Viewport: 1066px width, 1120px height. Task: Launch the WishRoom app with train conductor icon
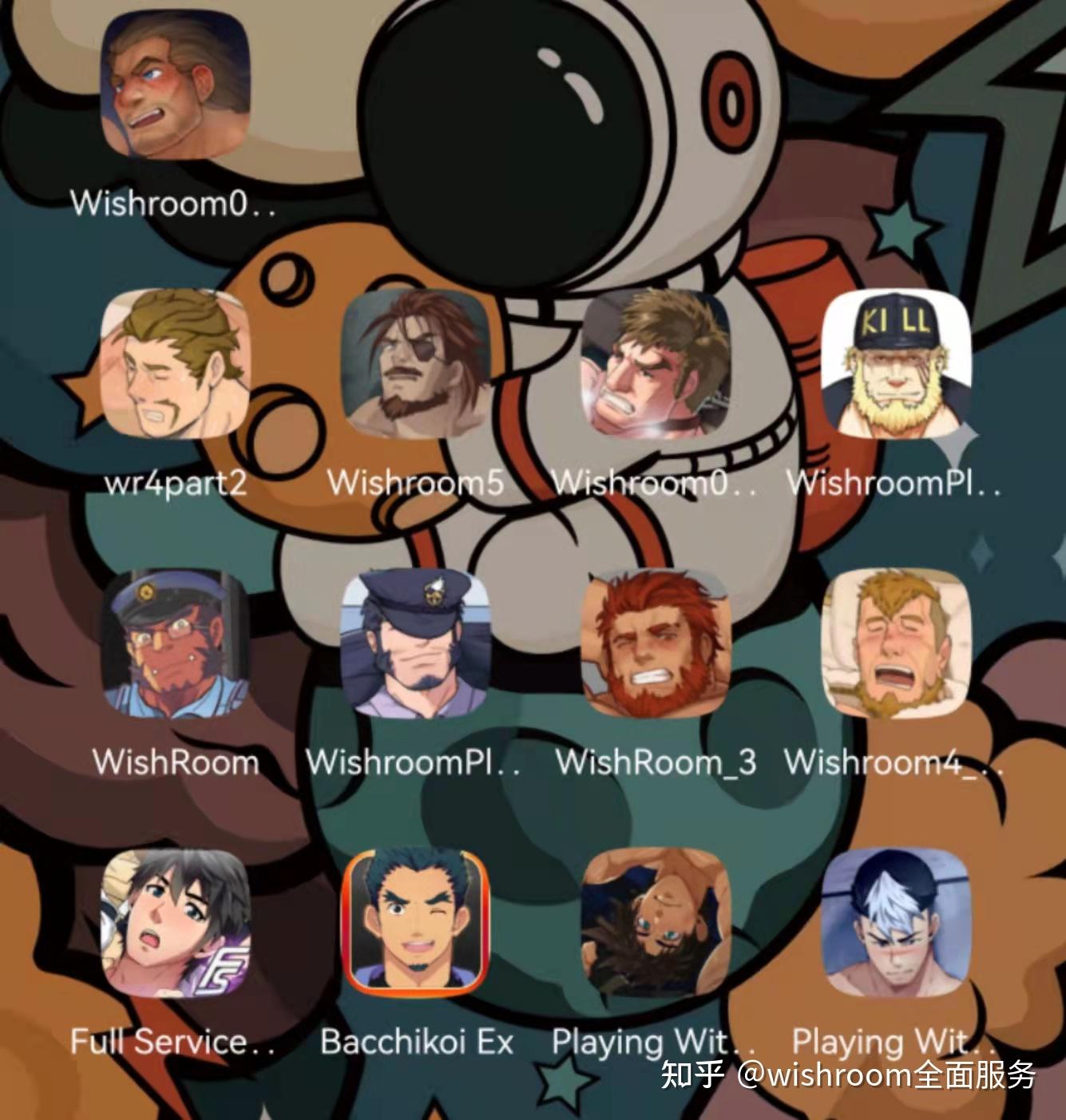click(175, 643)
